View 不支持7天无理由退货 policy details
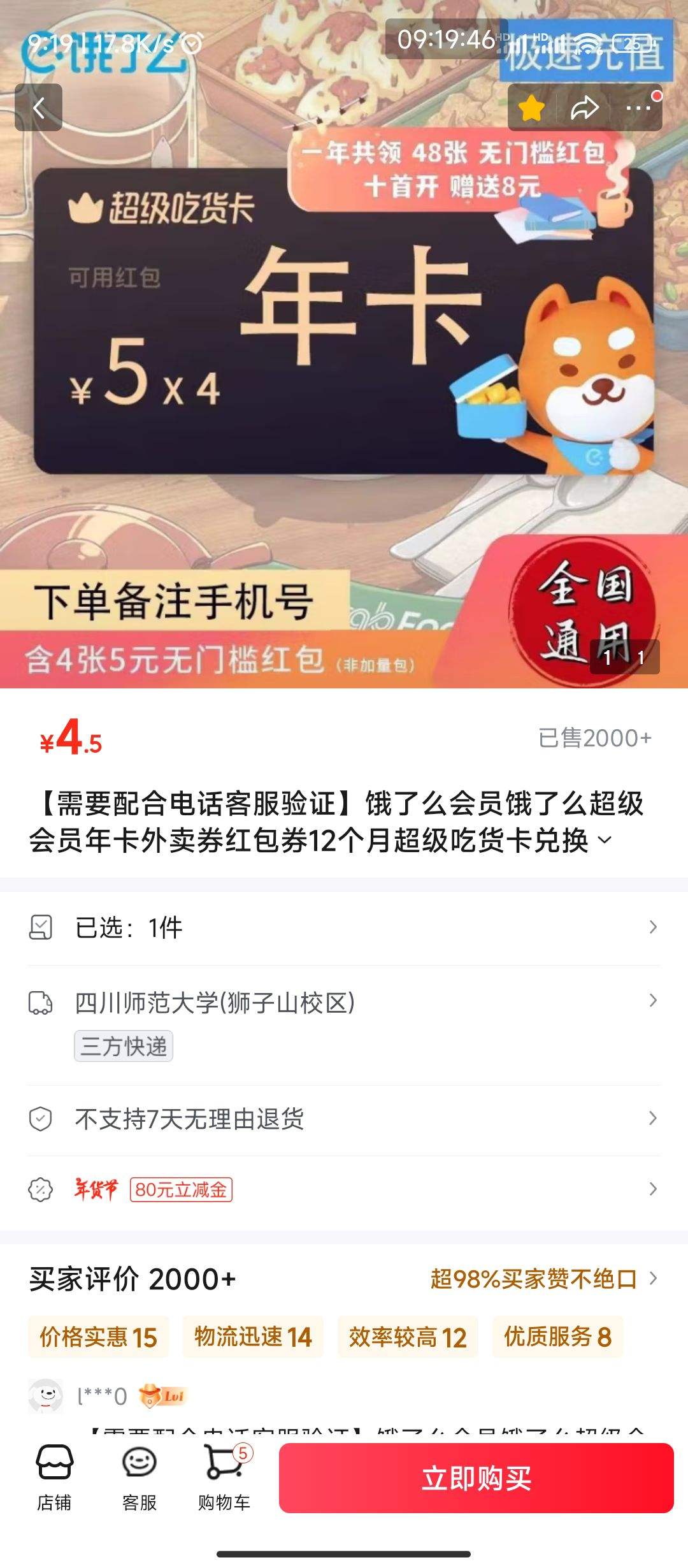The width and height of the screenshot is (688, 1568). coord(344,1119)
